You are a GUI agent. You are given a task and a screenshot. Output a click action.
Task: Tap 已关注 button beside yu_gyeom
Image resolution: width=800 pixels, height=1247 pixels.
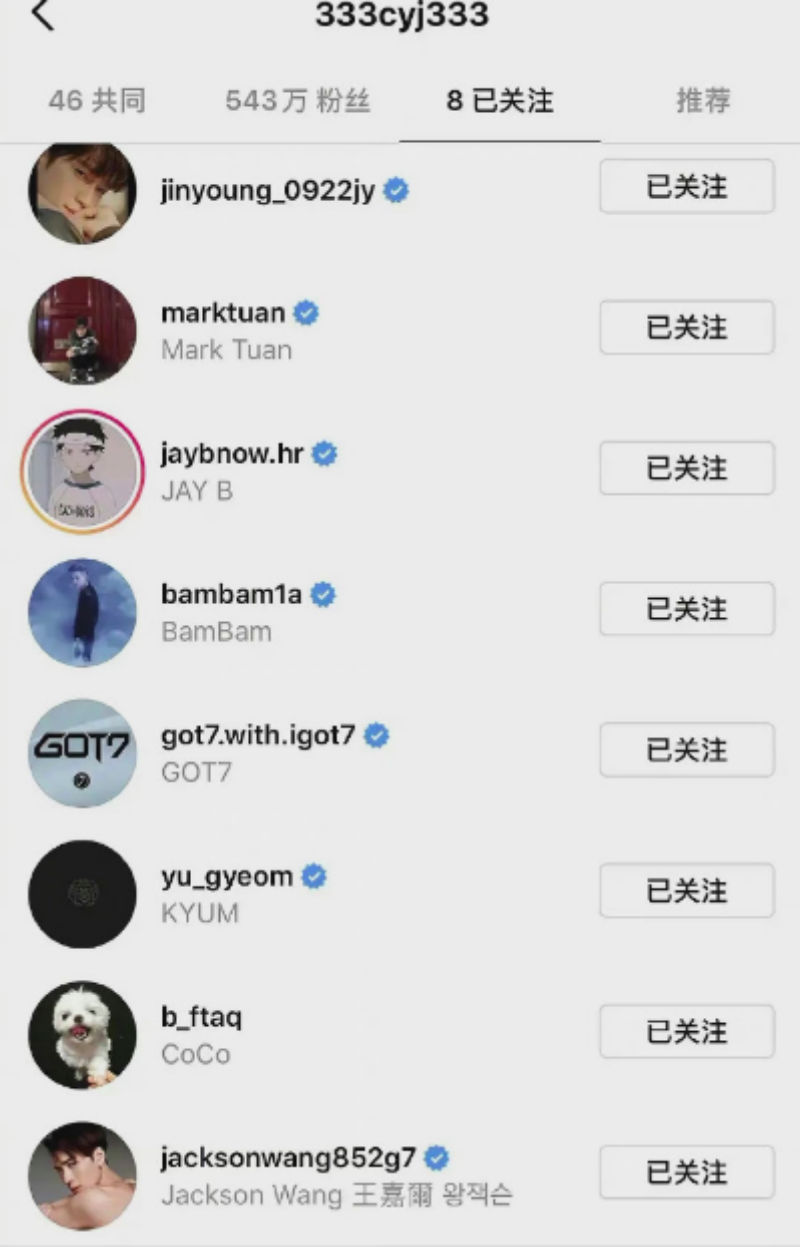686,891
